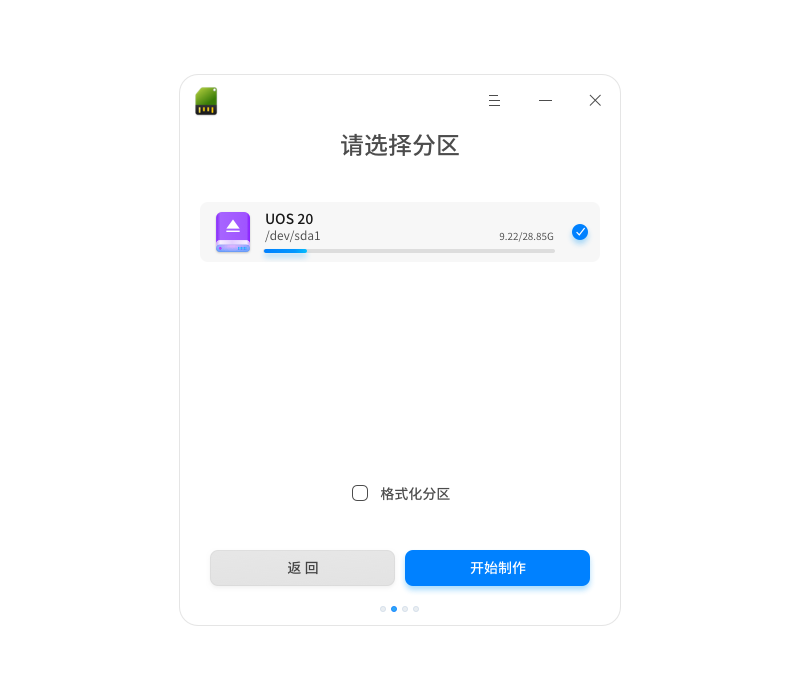
Task: Open the window menu icon
Action: [x=494, y=100]
